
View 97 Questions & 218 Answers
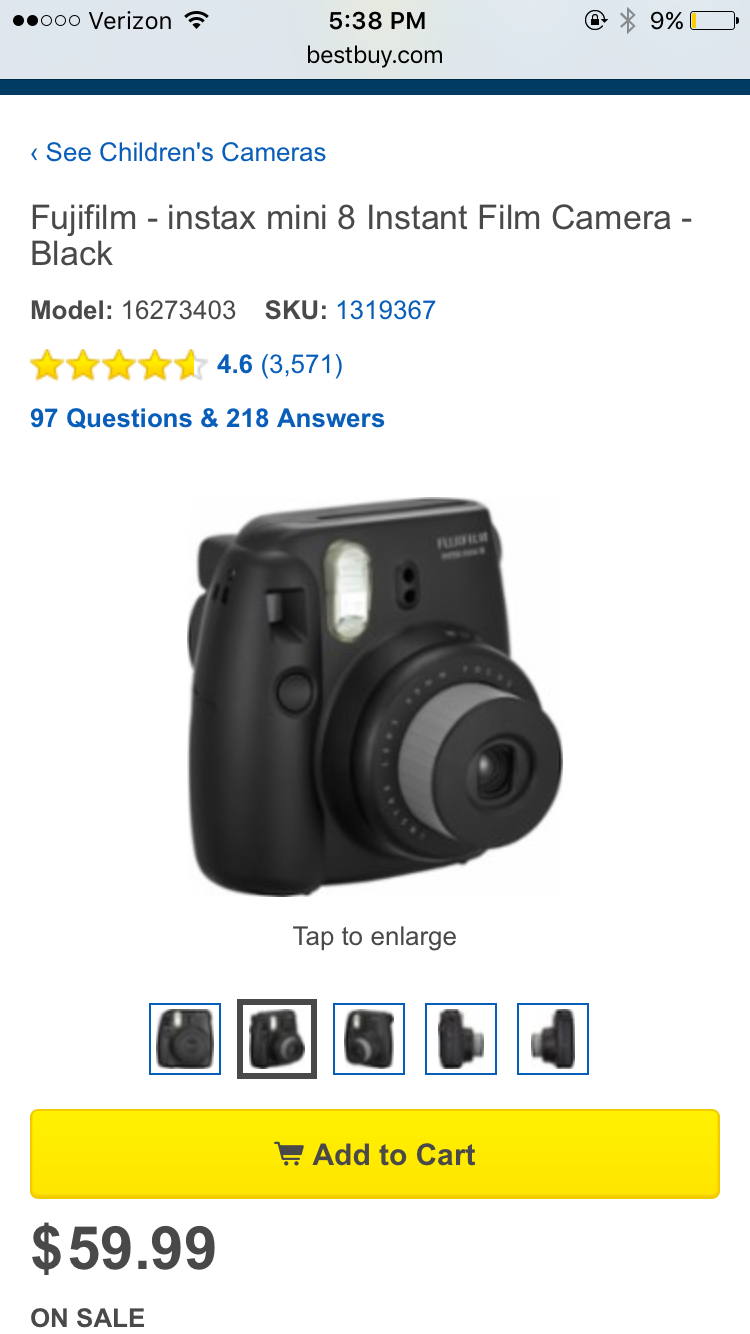pyautogui.click(x=207, y=418)
